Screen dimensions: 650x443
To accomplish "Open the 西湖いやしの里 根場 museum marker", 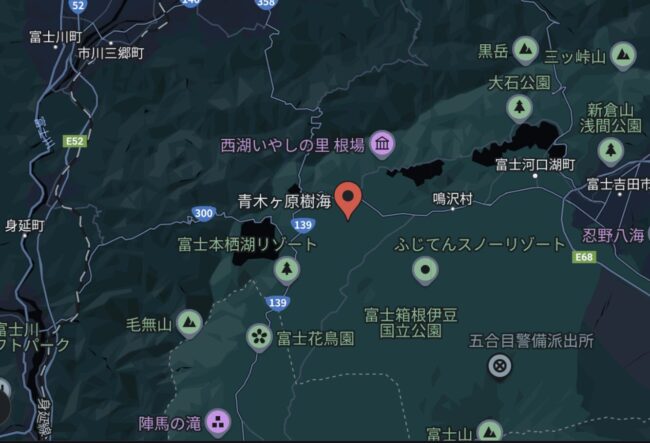I will click(x=382, y=146).
